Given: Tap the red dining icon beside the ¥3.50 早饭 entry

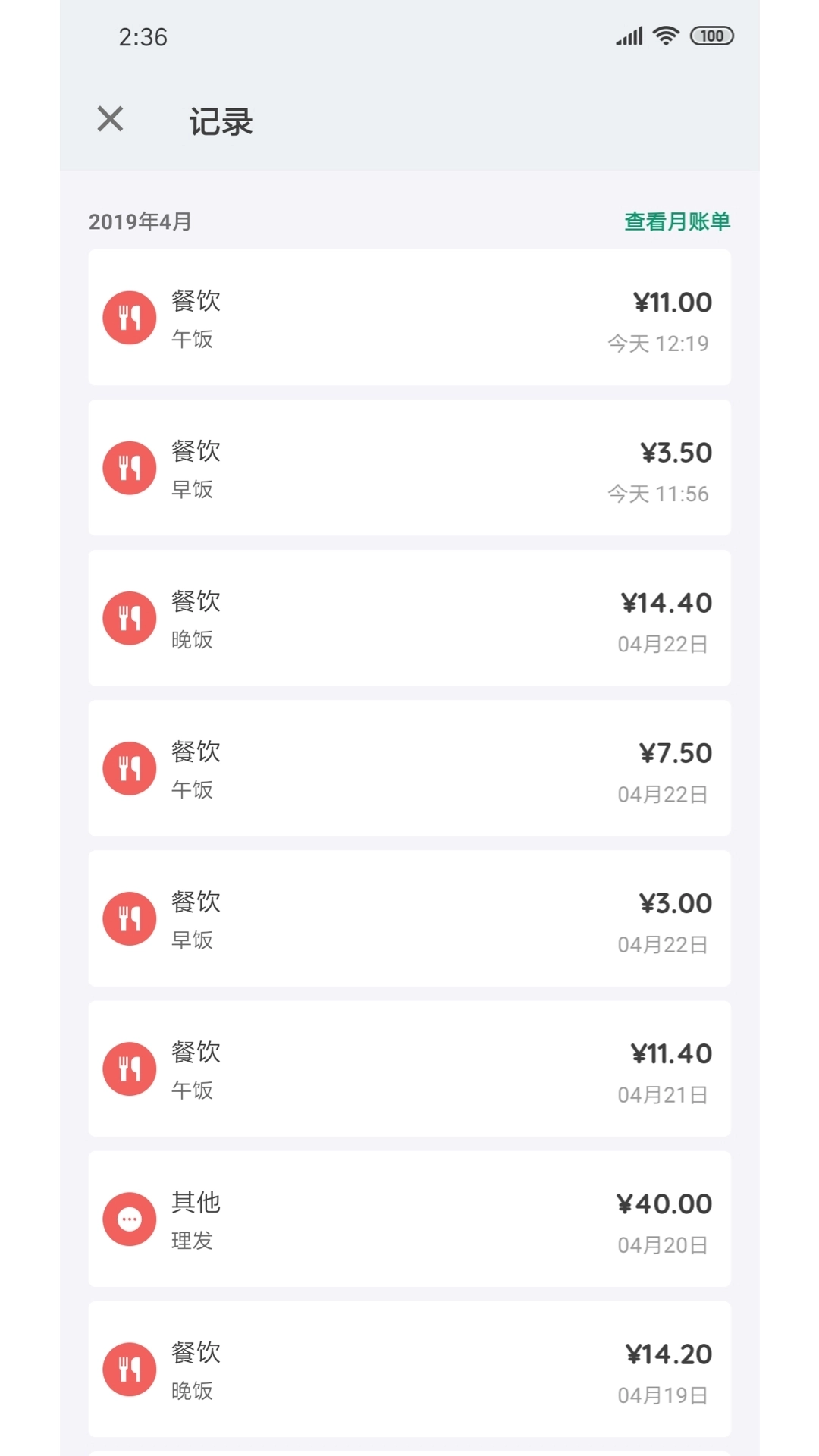Looking at the screenshot, I should pyautogui.click(x=130, y=467).
